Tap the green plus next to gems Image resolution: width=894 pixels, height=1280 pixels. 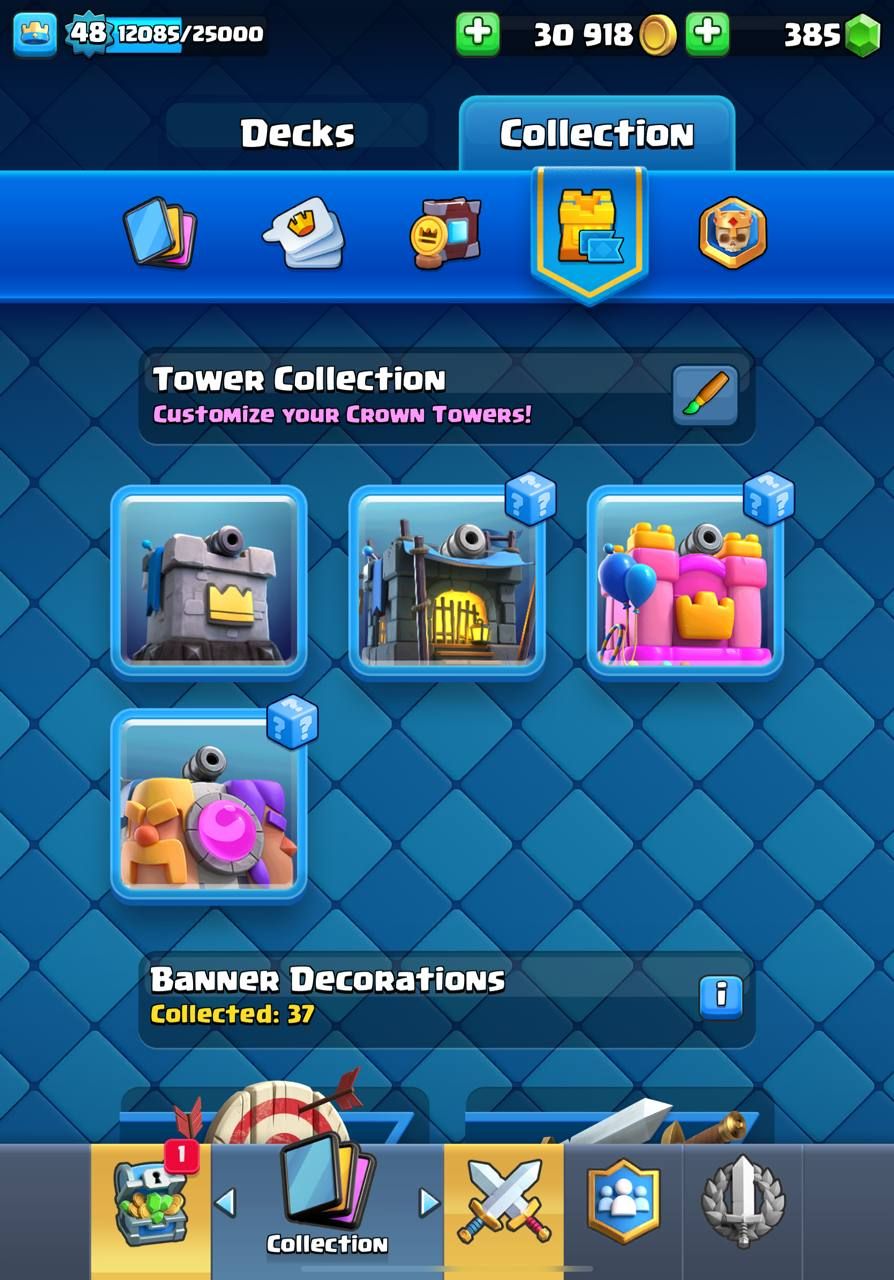[707, 33]
